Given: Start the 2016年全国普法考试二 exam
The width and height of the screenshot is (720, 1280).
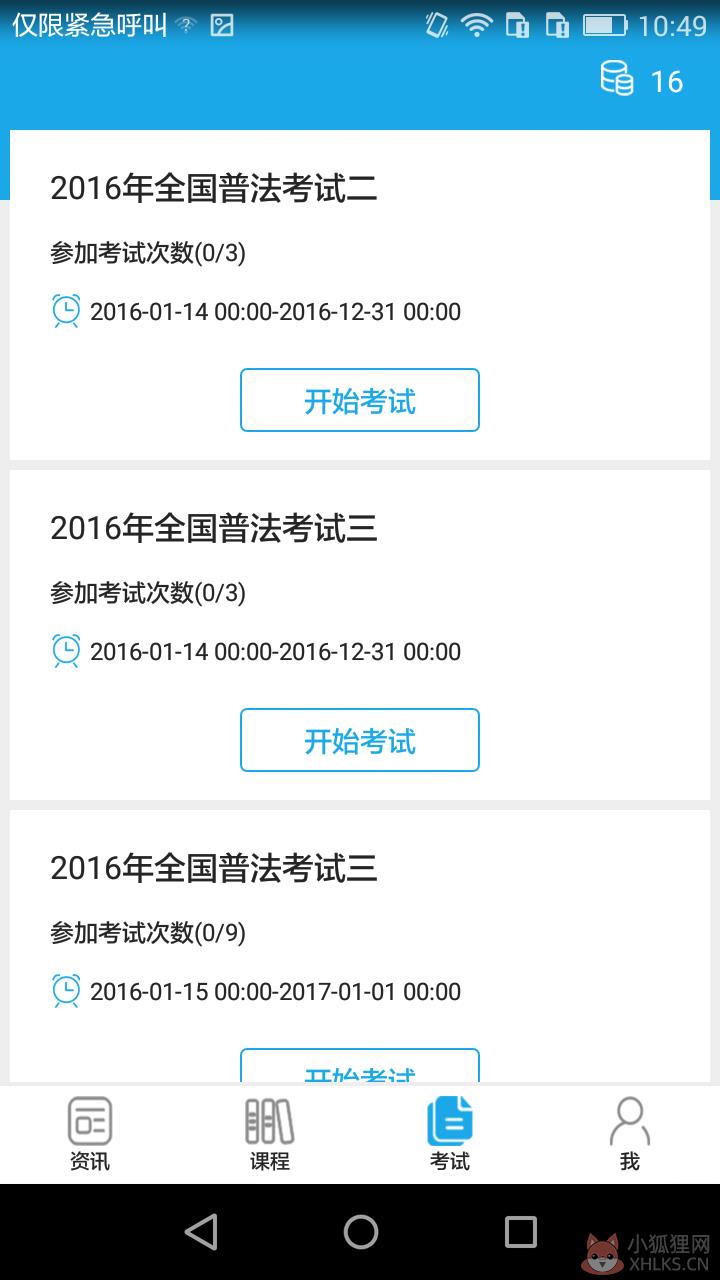Looking at the screenshot, I should (360, 400).
